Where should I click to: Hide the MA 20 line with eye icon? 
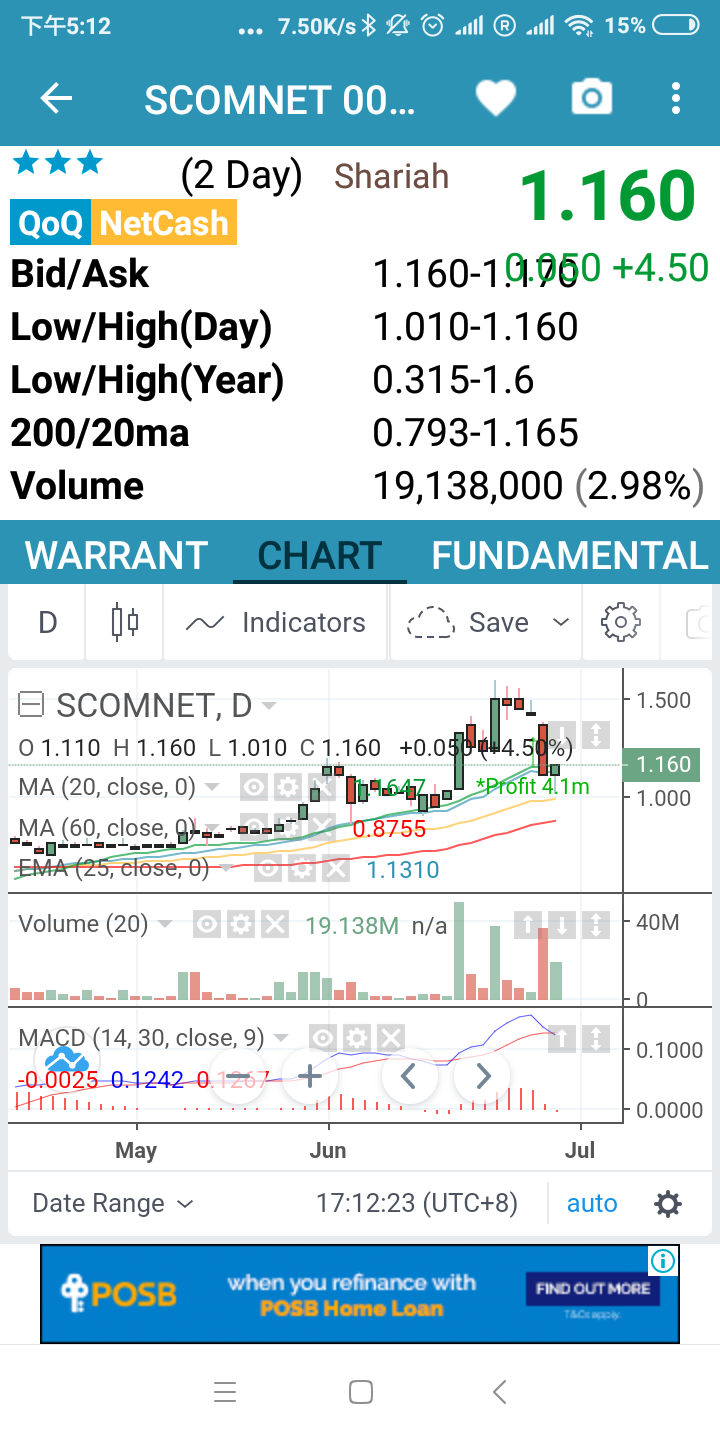(253, 787)
